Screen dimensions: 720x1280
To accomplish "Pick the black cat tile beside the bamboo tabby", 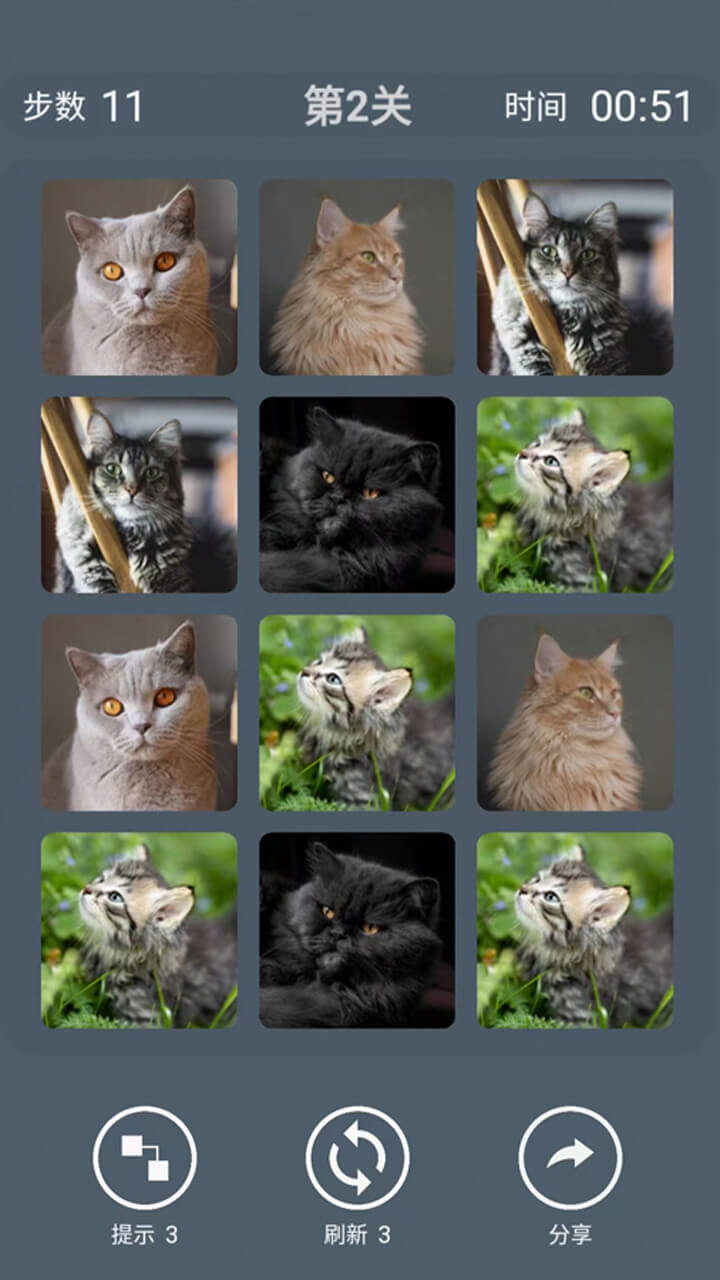I will pyautogui.click(x=357, y=495).
